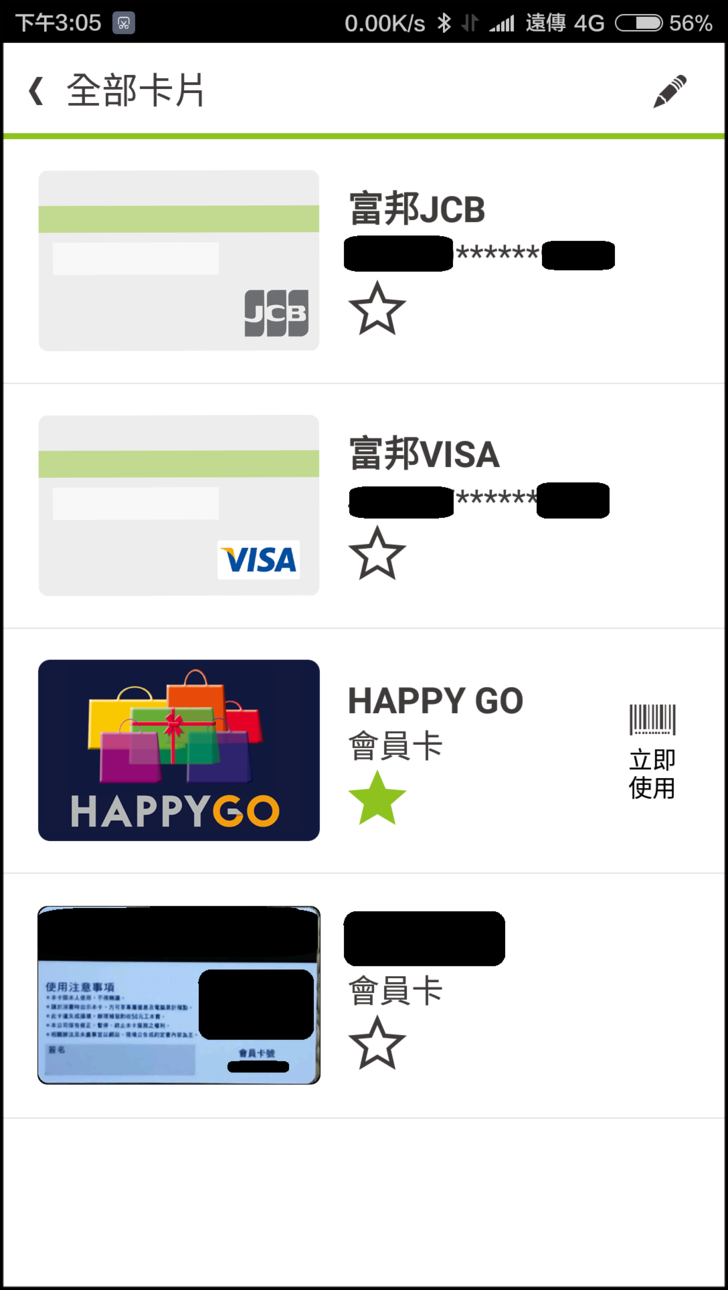Unfavorite the HAPPY GO green star
Viewport: 728px width, 1290px height.
(377, 798)
